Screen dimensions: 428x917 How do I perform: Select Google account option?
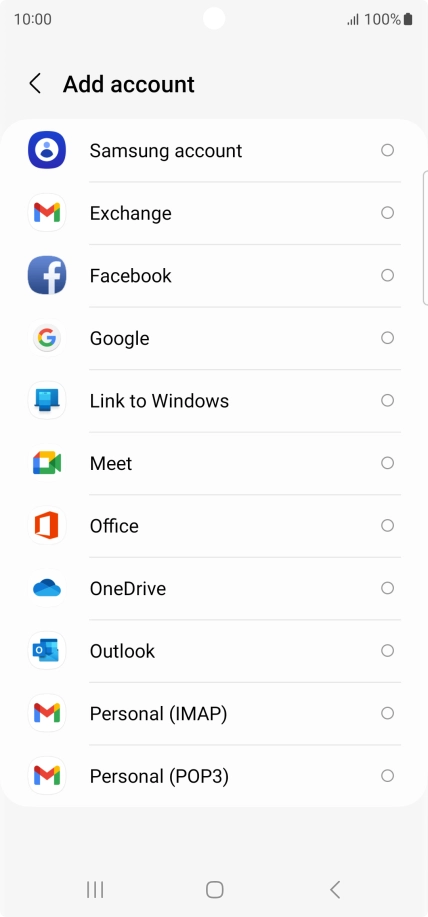click(214, 338)
